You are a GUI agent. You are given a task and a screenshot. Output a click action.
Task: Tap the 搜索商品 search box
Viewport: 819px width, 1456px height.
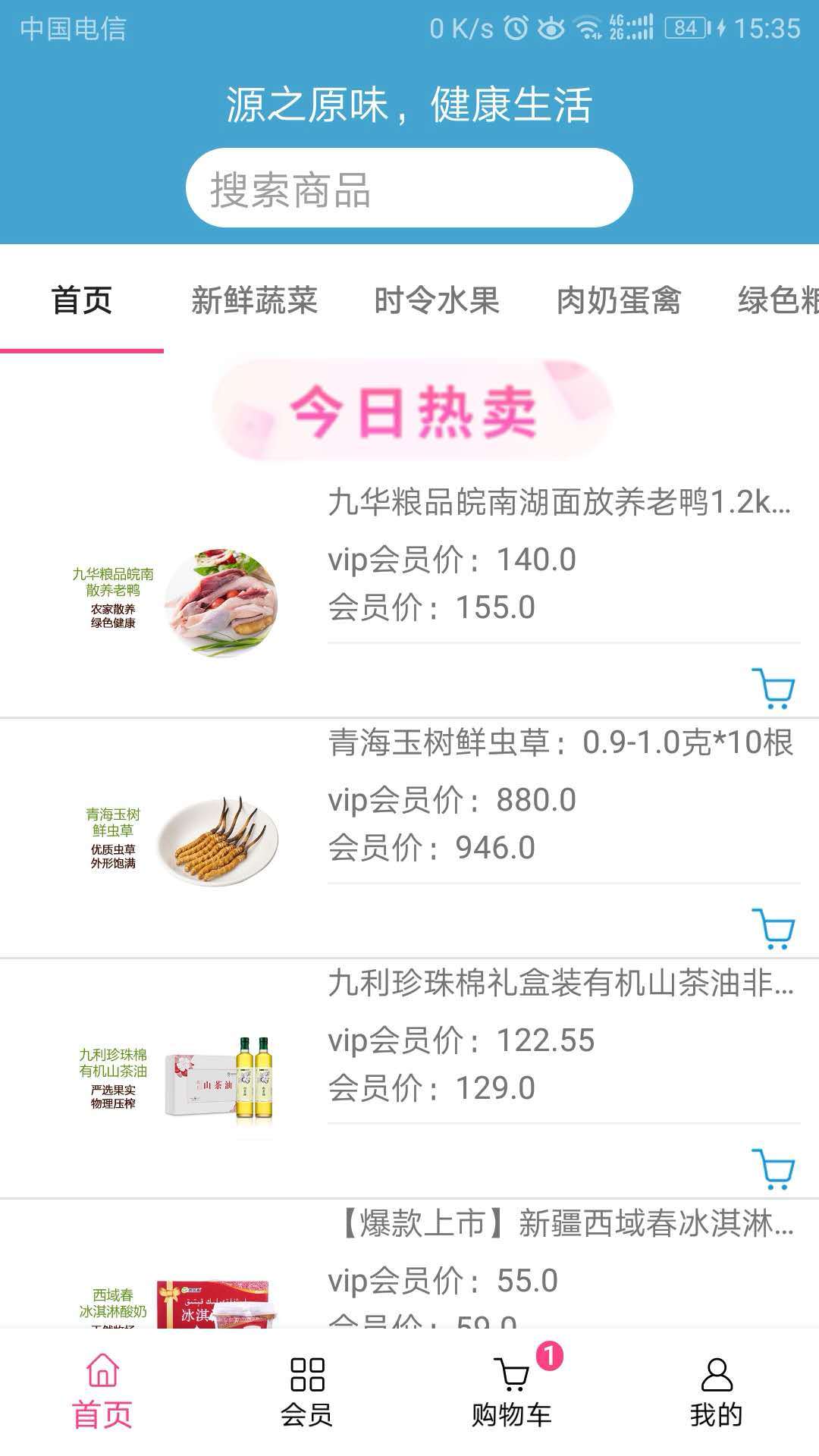(x=409, y=188)
